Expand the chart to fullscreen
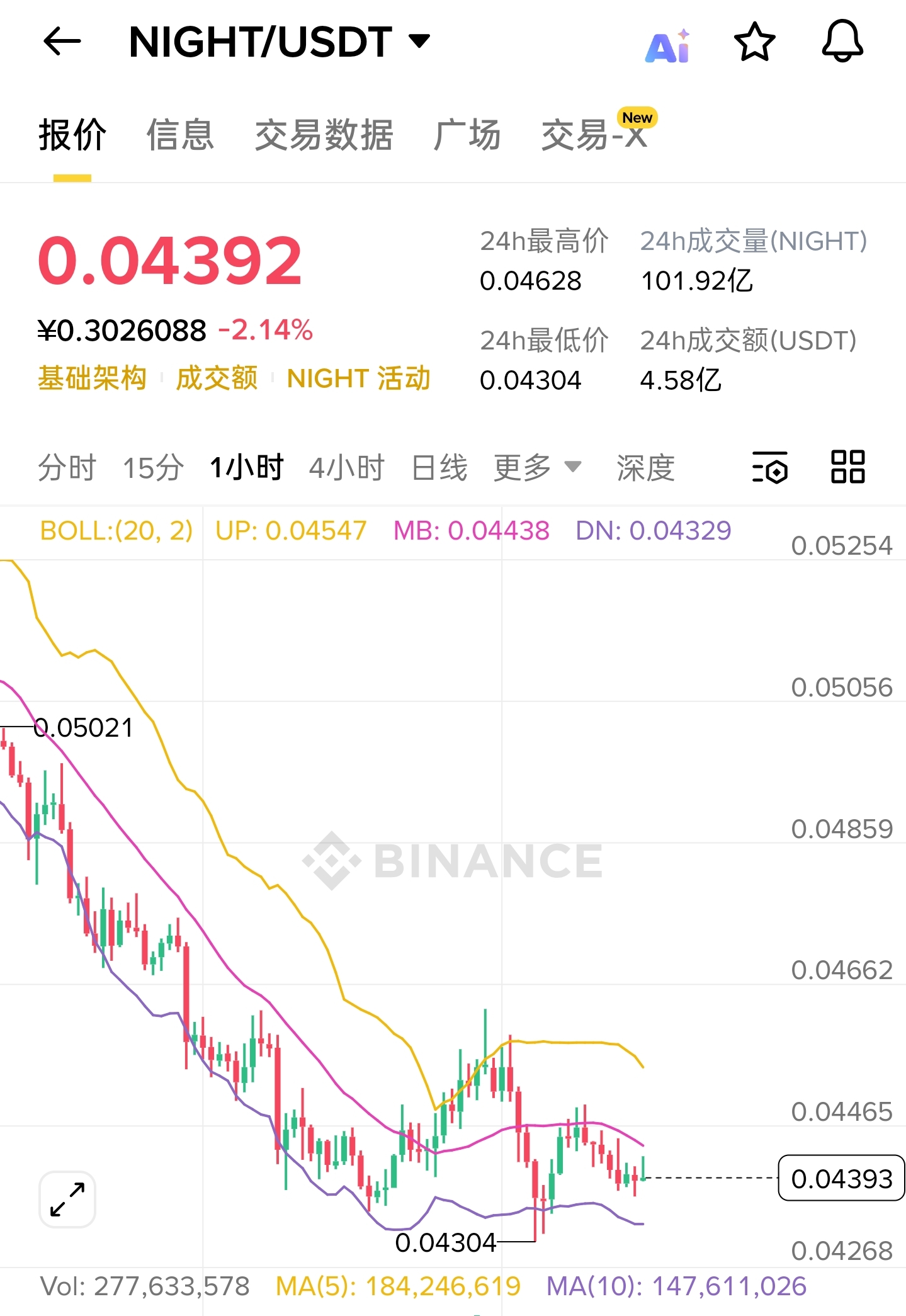906x1316 pixels. click(x=67, y=1200)
